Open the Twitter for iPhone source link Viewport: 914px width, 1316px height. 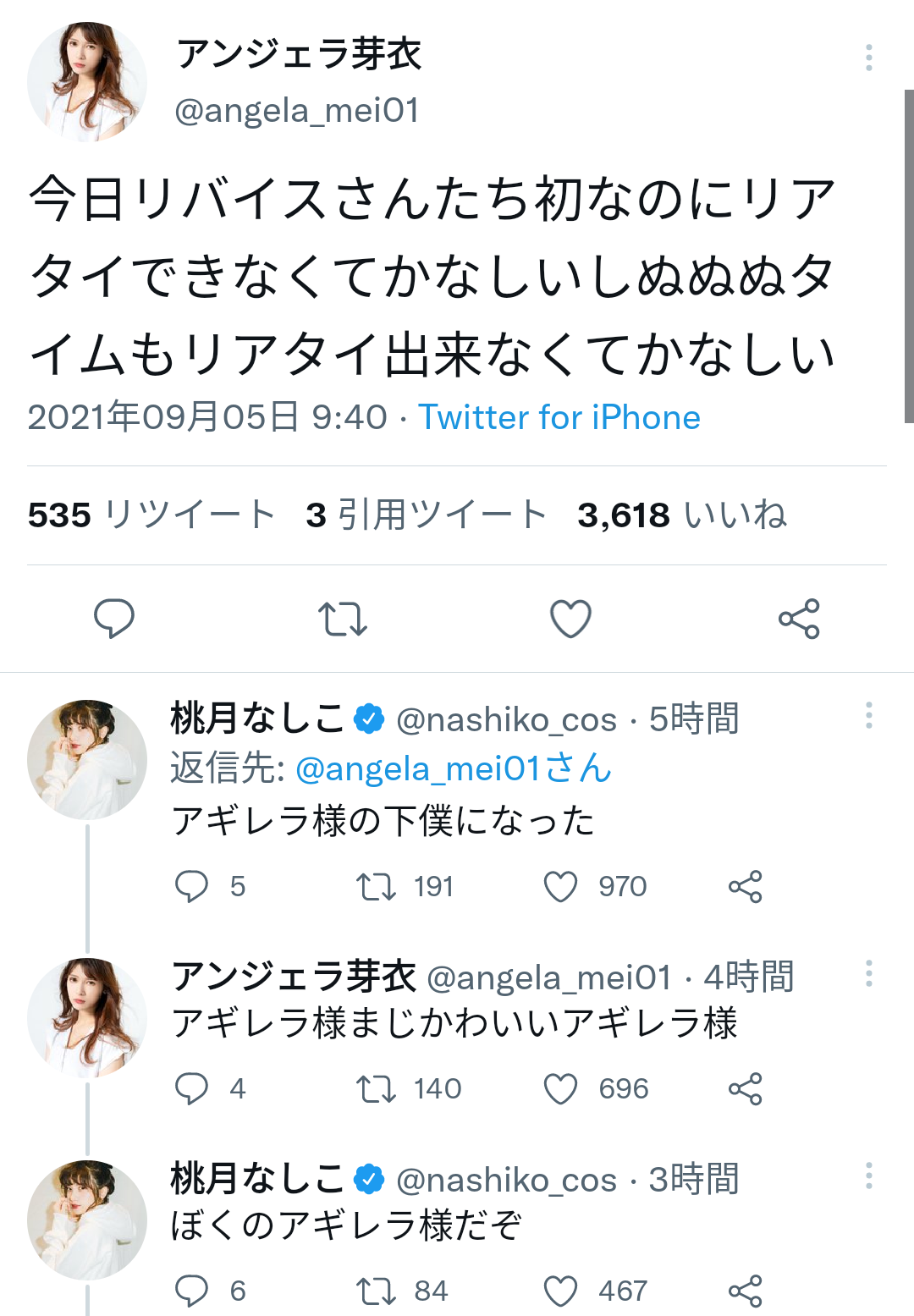(559, 417)
